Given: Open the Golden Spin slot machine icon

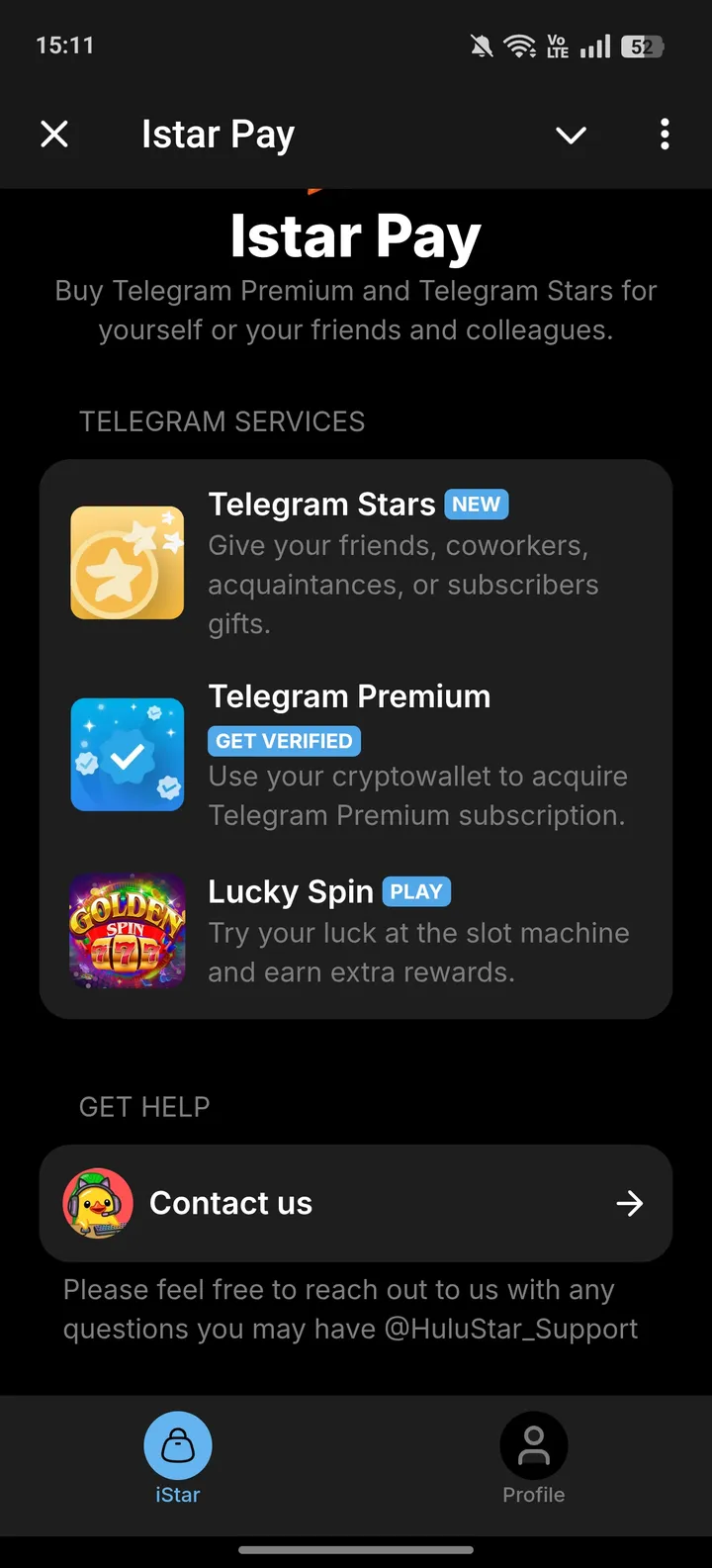Looking at the screenshot, I should pyautogui.click(x=127, y=931).
